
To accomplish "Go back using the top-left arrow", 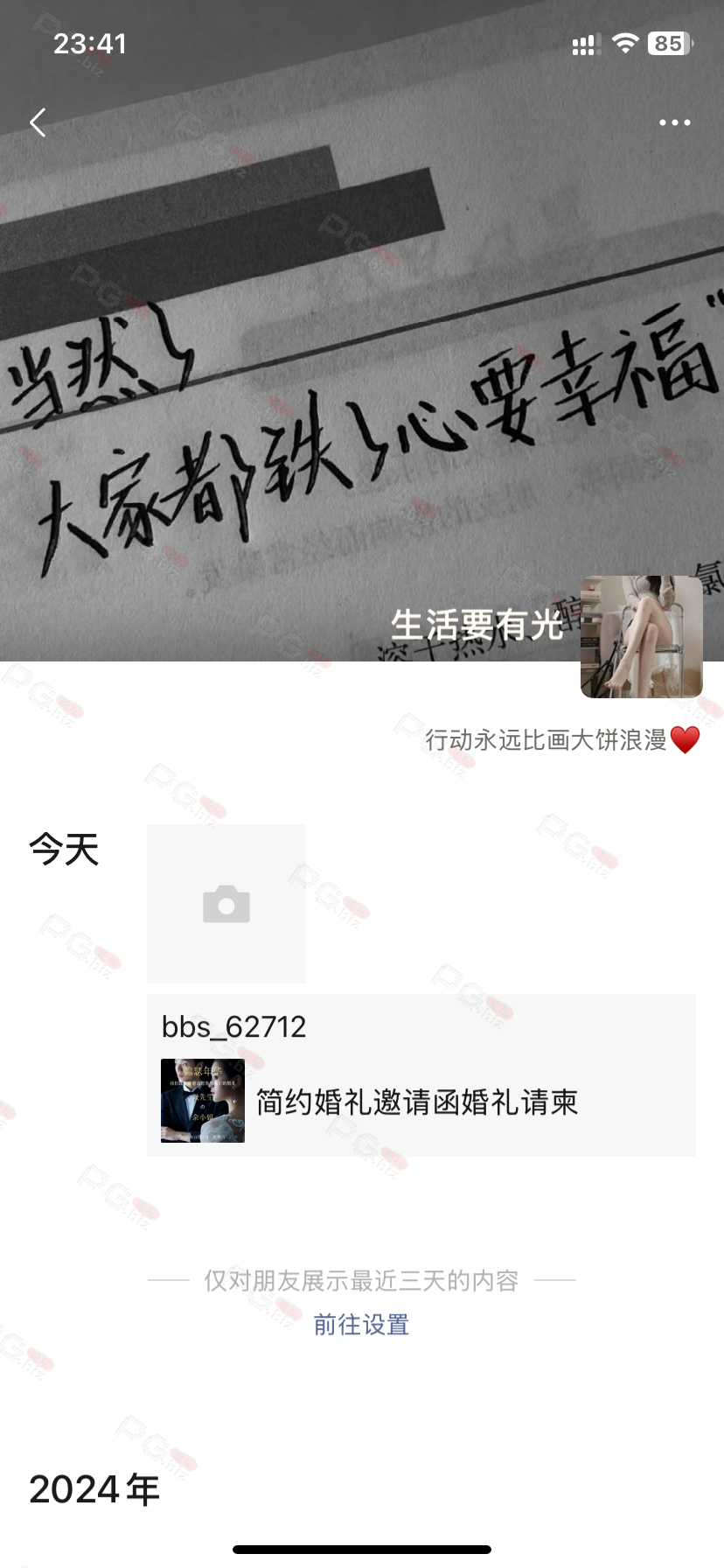I will pyautogui.click(x=38, y=122).
